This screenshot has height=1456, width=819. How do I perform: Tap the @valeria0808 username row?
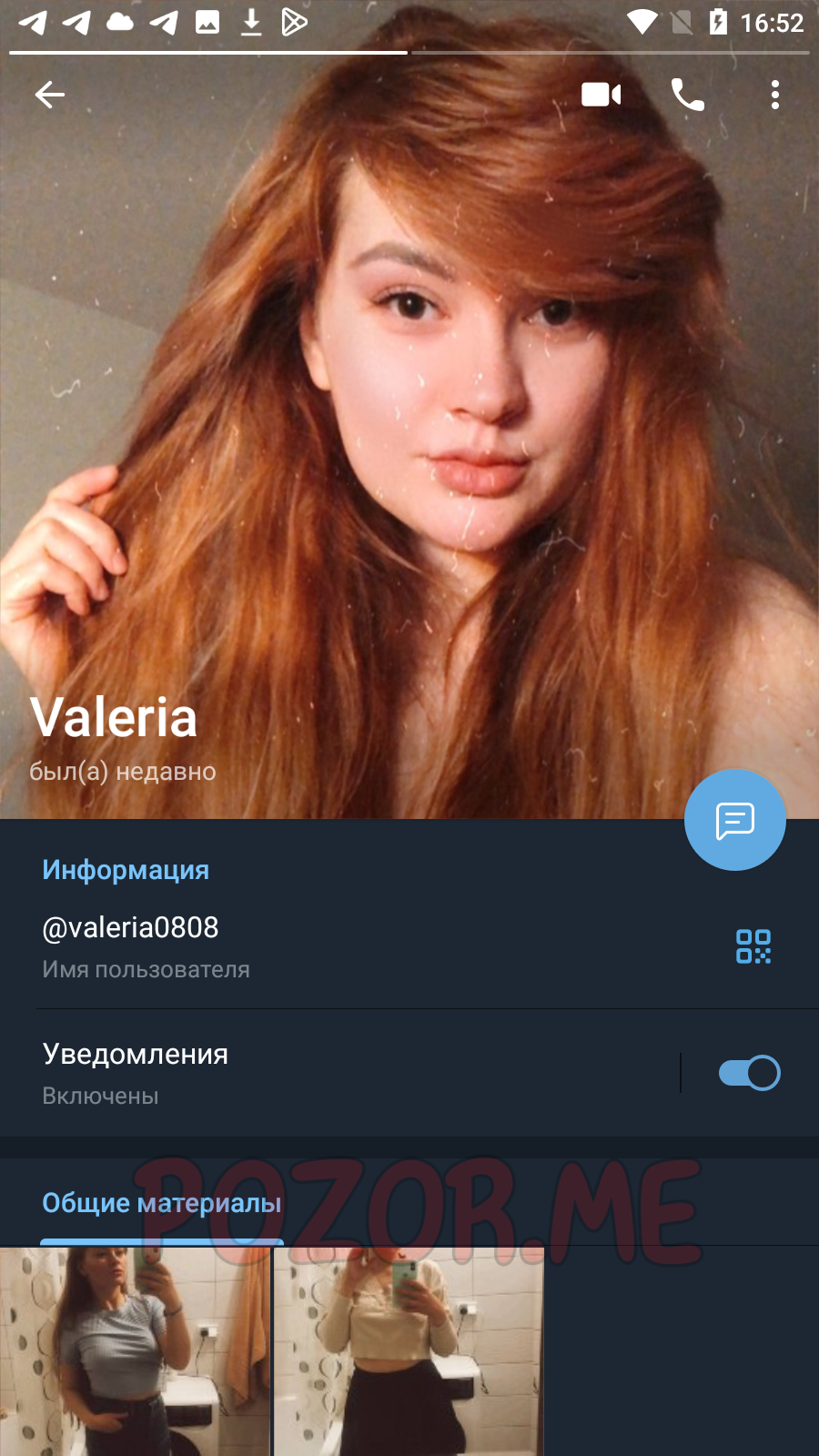[364, 946]
